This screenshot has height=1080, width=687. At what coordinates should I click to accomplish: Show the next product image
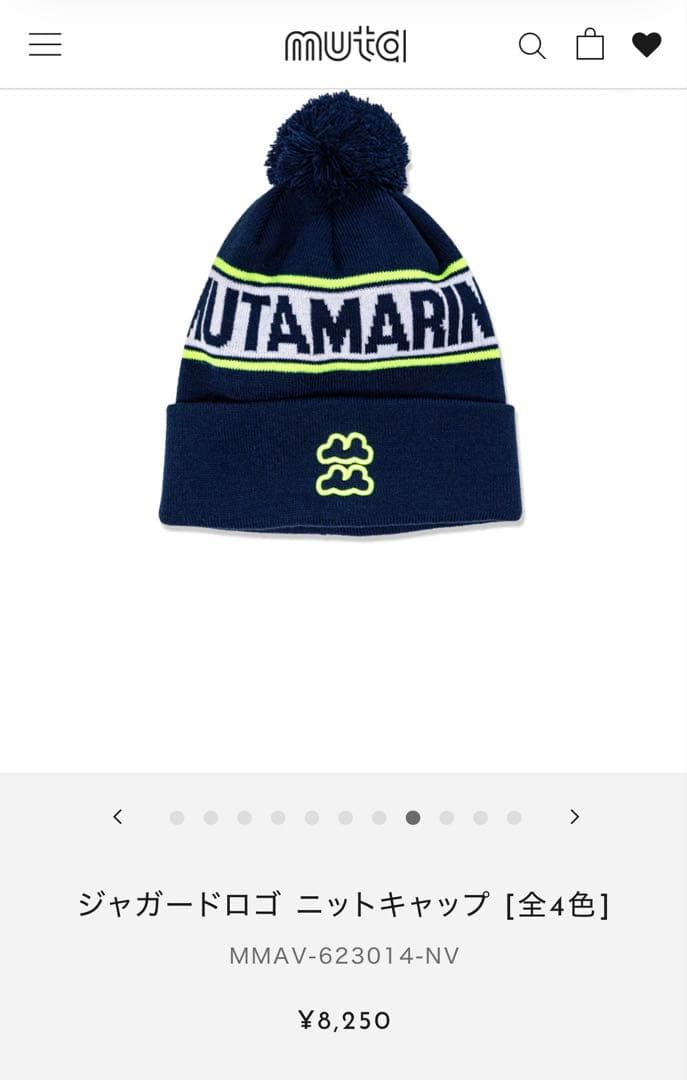click(574, 817)
